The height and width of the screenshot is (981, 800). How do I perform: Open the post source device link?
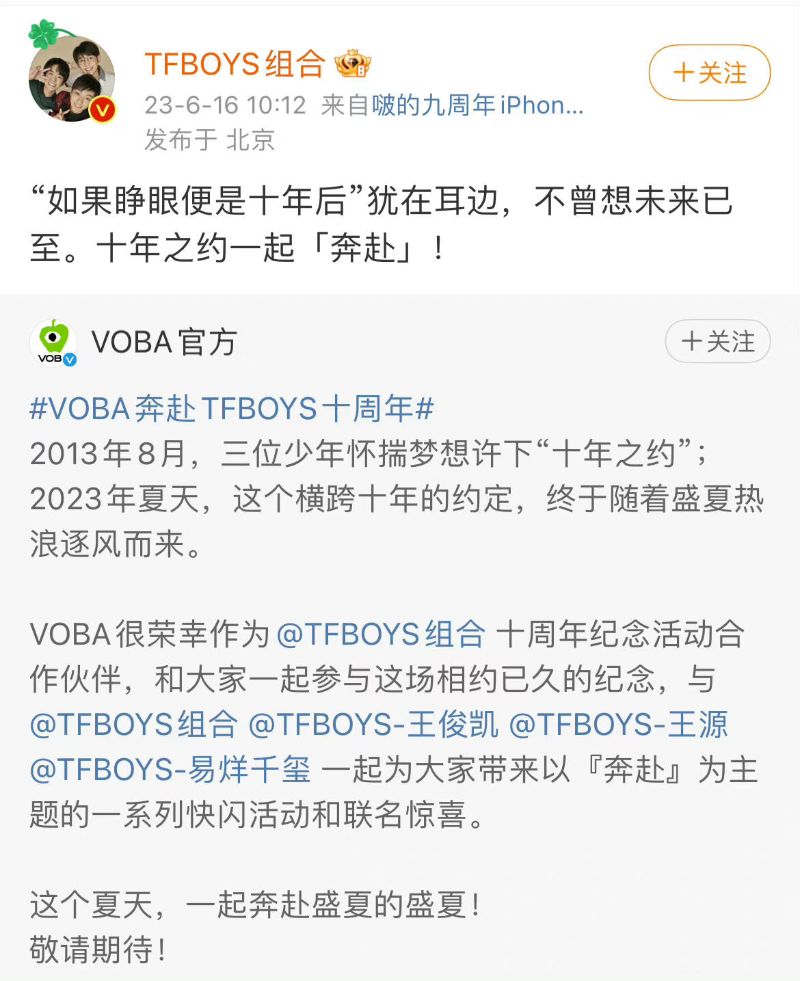pyautogui.click(x=477, y=105)
